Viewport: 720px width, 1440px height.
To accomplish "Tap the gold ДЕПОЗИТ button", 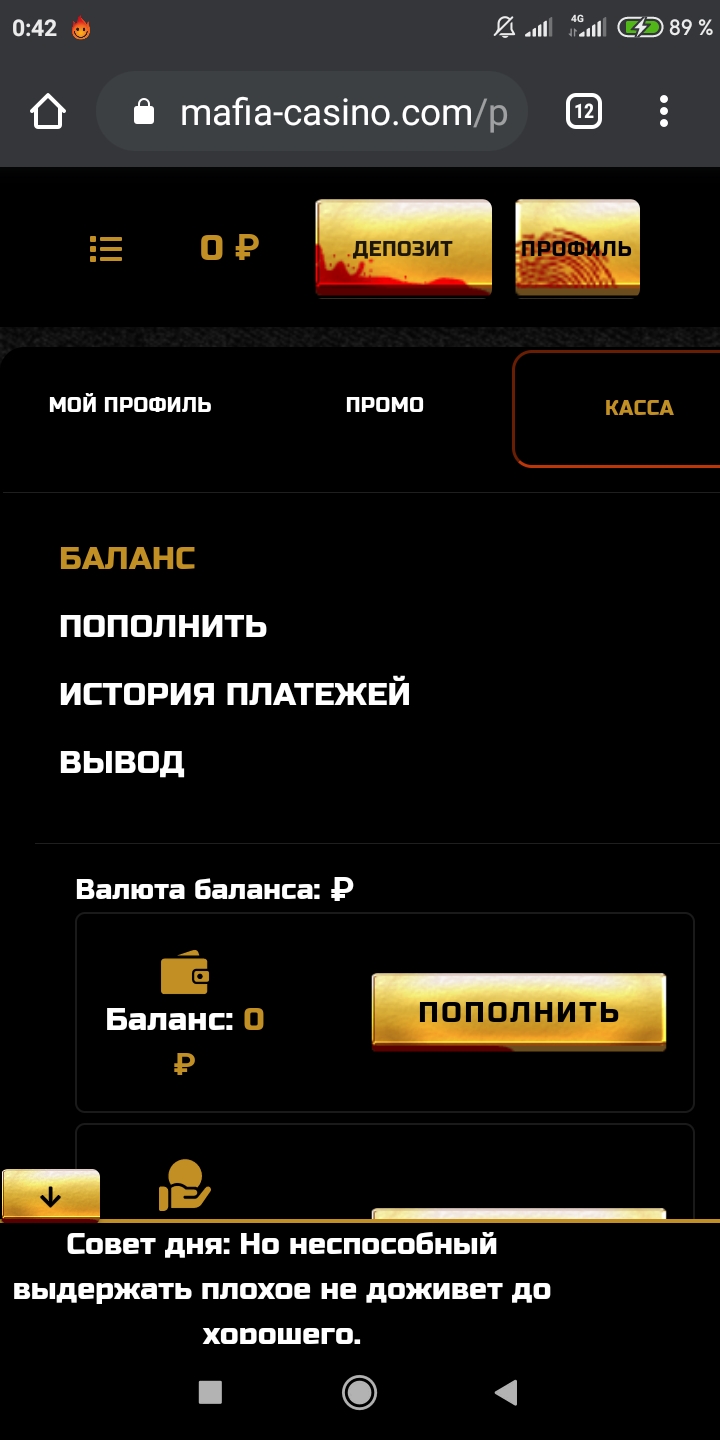I will click(x=403, y=248).
